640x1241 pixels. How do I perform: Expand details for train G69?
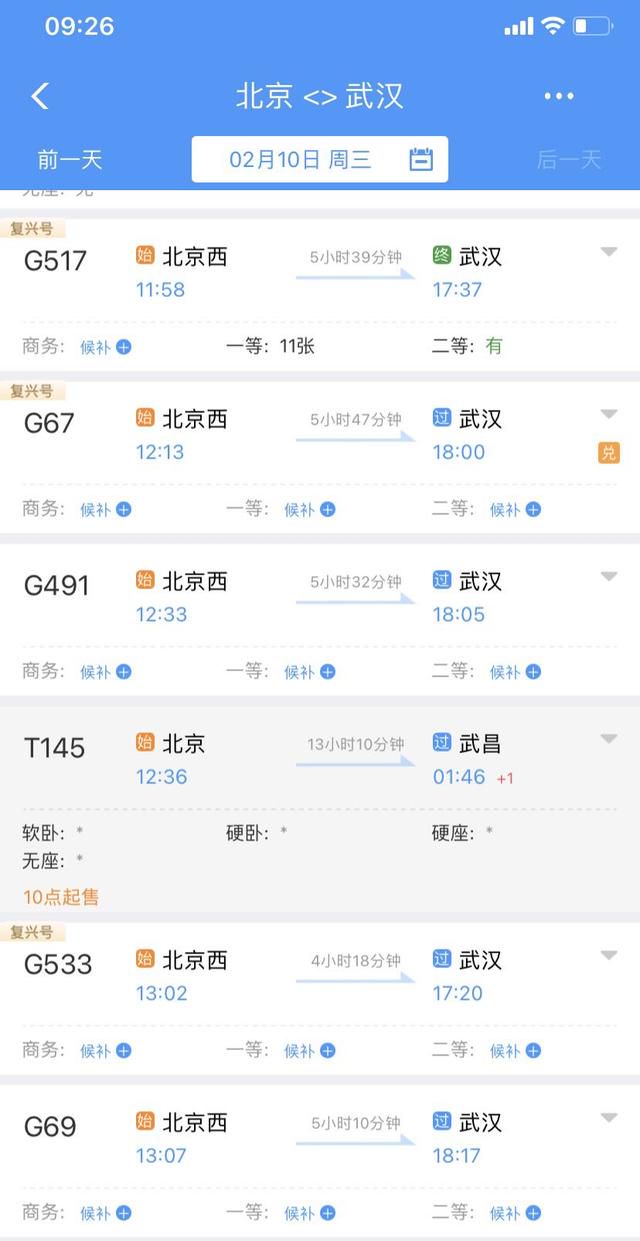click(609, 1118)
